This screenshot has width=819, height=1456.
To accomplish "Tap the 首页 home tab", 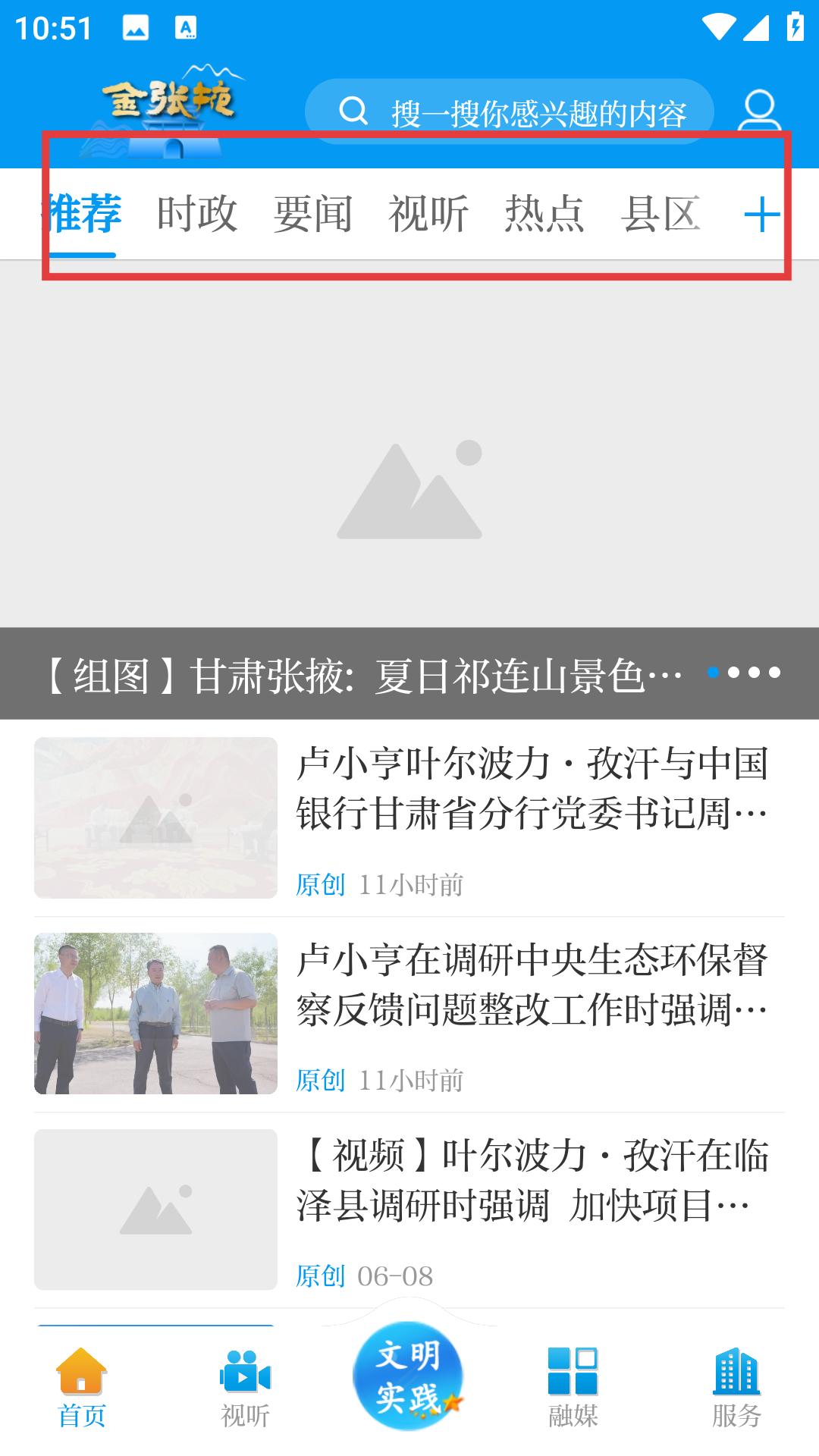I will (x=81, y=1388).
